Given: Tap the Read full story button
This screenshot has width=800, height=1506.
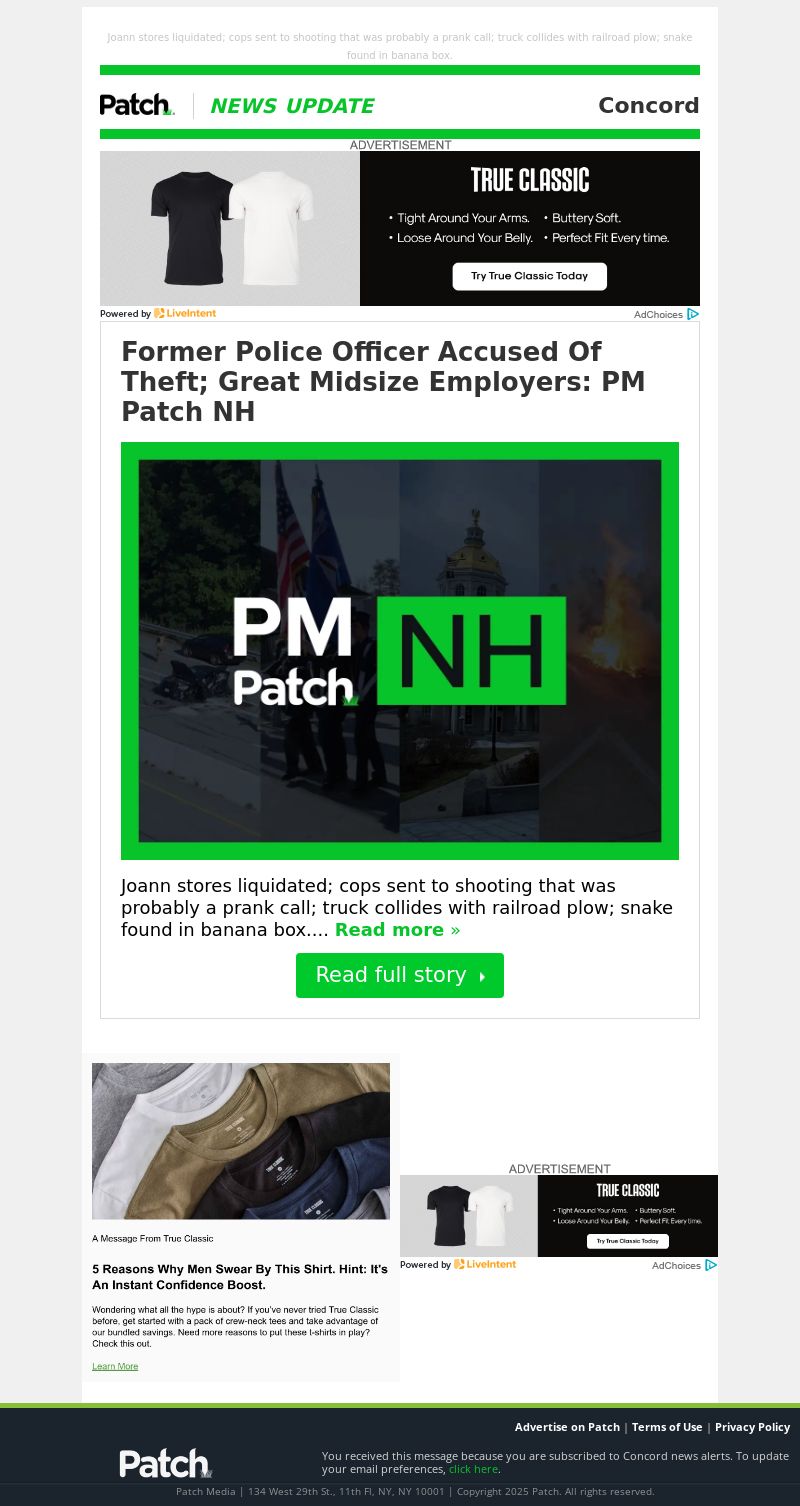Looking at the screenshot, I should coord(399,975).
